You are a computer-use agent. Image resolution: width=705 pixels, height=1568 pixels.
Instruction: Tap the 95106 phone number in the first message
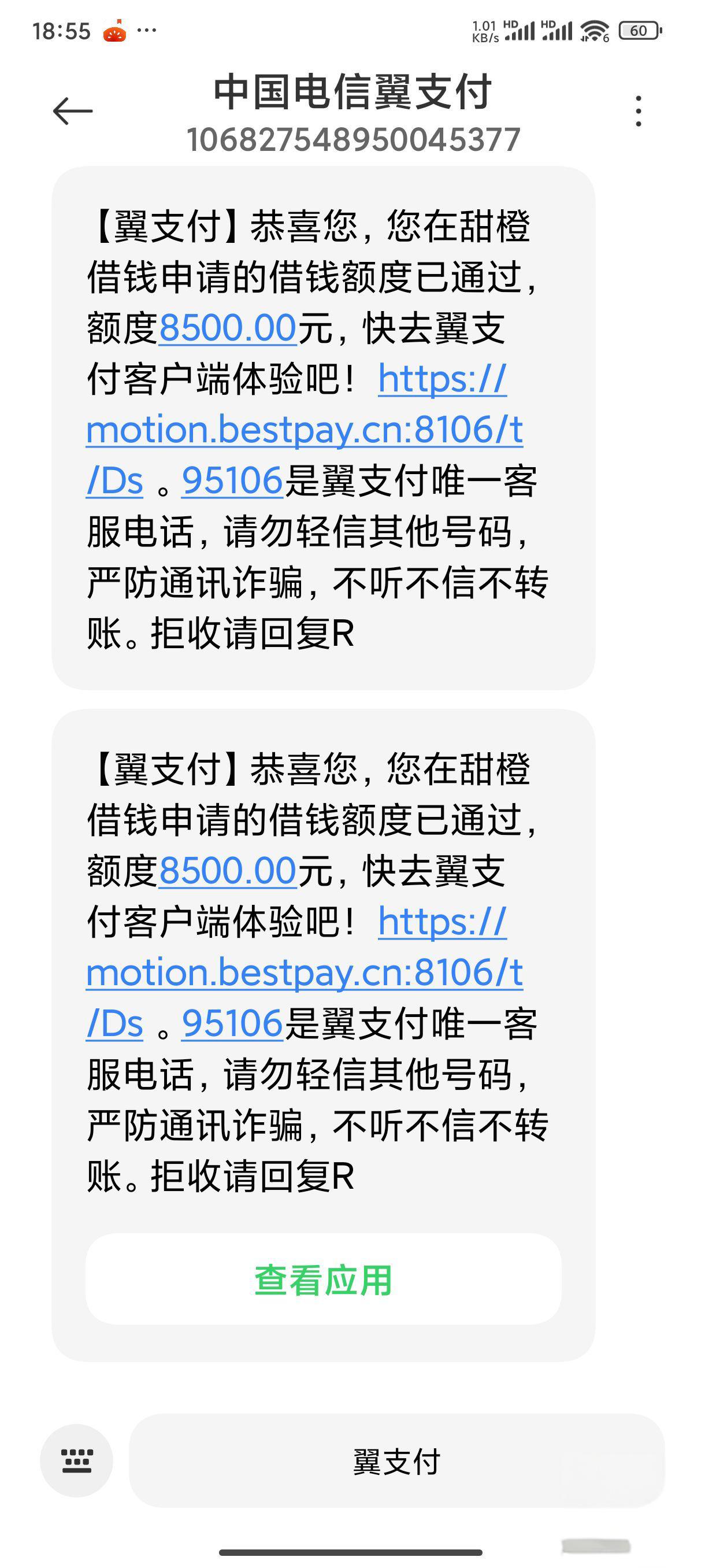[x=232, y=481]
